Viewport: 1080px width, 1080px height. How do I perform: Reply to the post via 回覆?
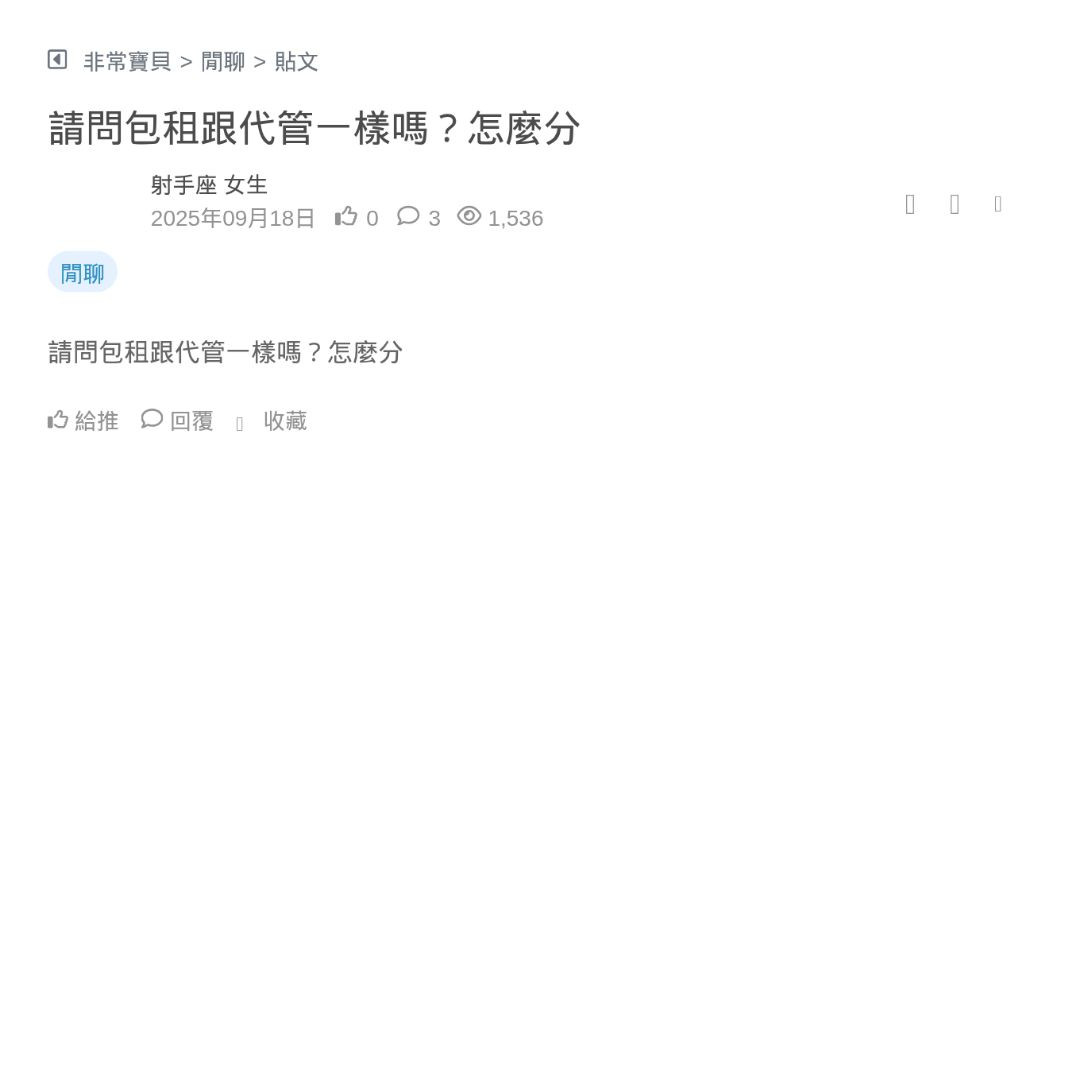[178, 421]
